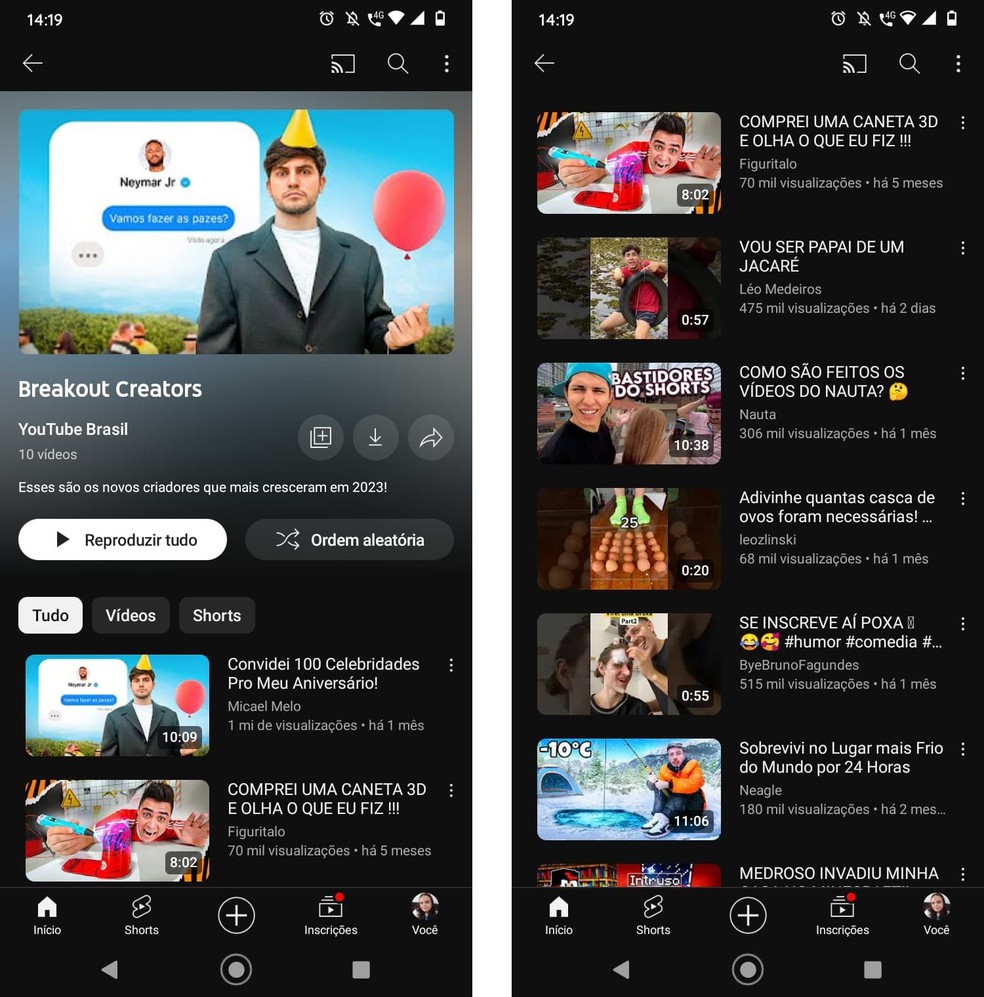
Task: Open options for Léo Medeiros jacaré video
Action: click(x=962, y=248)
